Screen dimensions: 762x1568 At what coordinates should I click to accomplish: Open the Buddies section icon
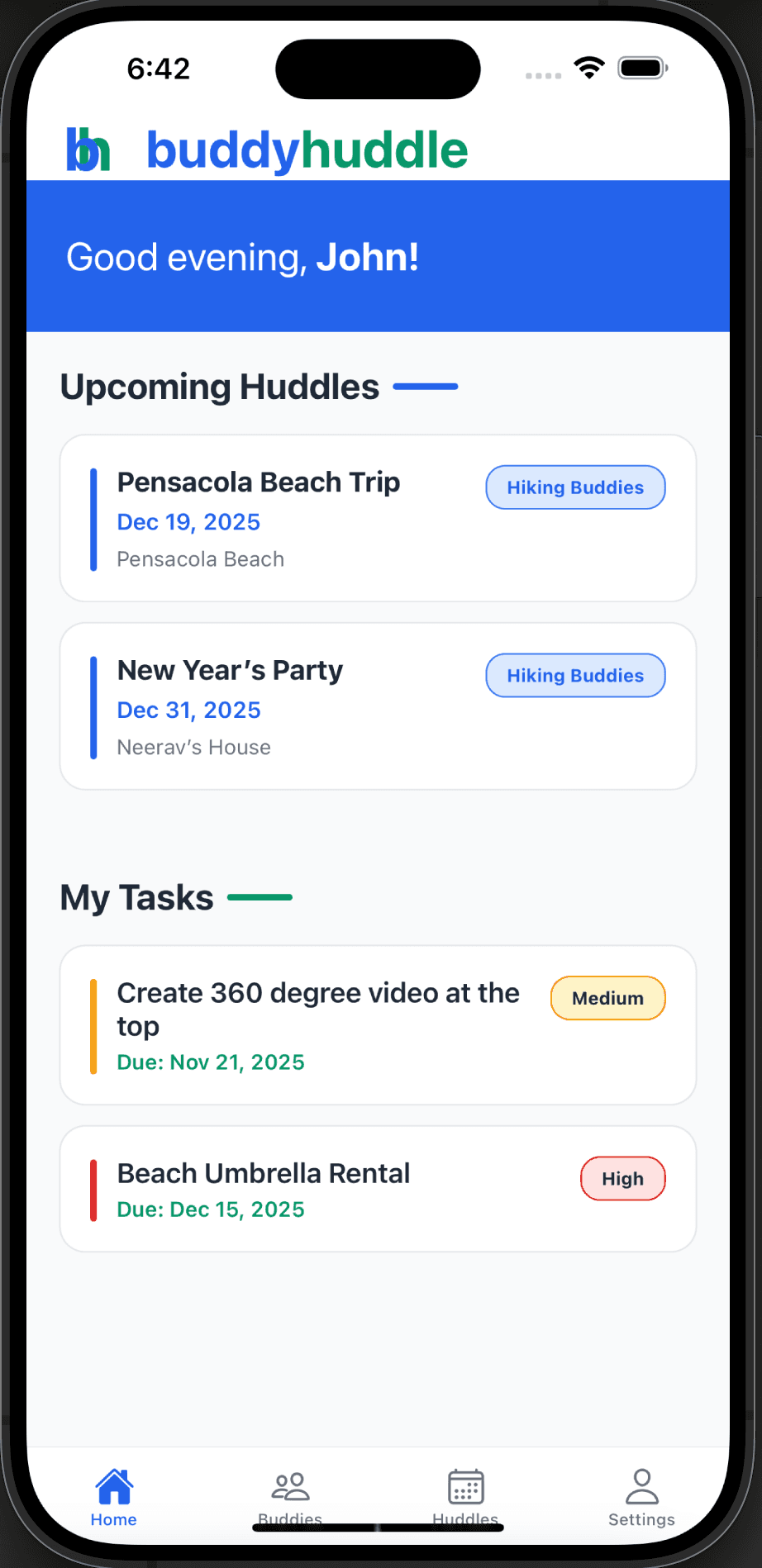[x=289, y=1485]
